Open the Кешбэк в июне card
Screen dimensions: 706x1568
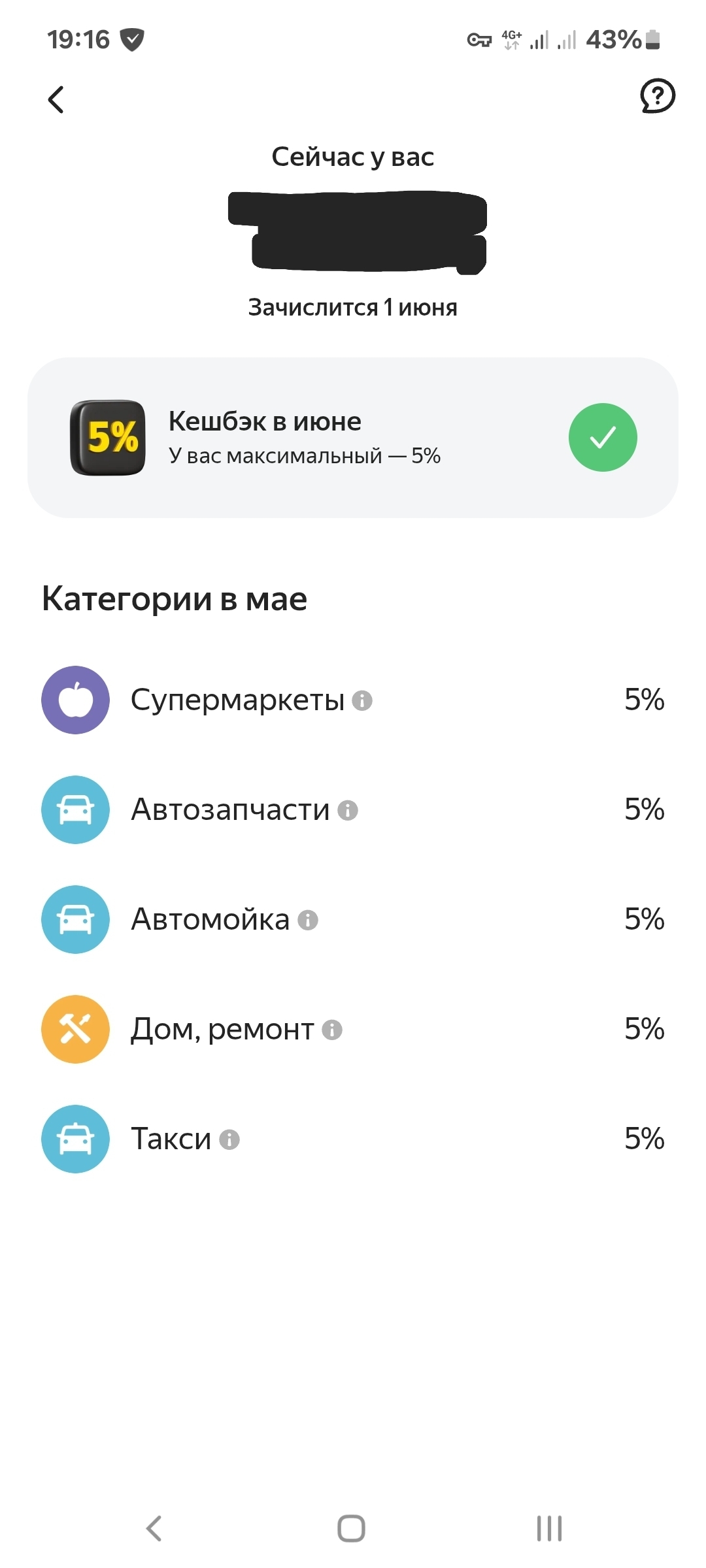coord(353,438)
